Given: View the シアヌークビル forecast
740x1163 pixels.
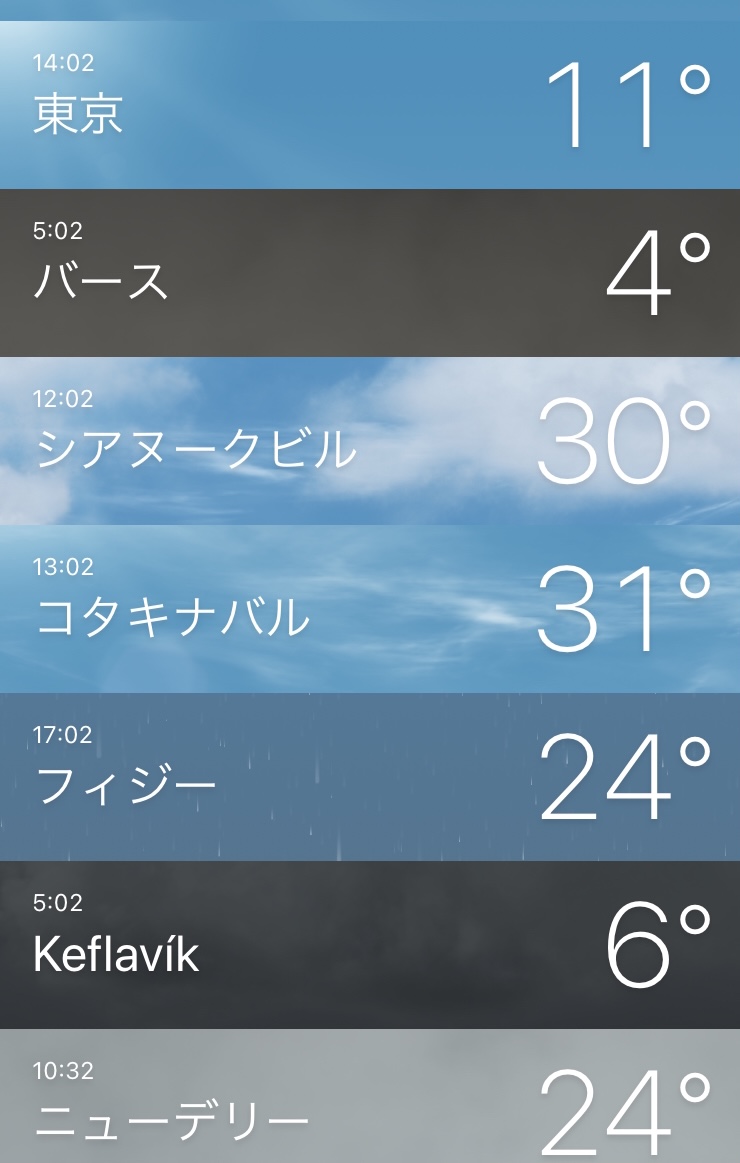Looking at the screenshot, I should pyautogui.click(x=370, y=441).
